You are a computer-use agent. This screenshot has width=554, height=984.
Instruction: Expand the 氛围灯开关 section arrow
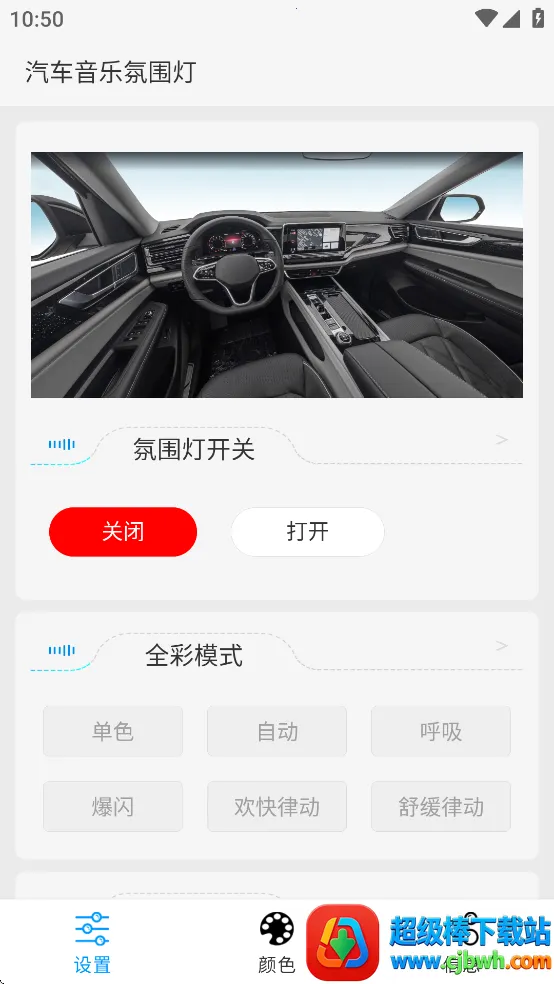tap(501, 440)
